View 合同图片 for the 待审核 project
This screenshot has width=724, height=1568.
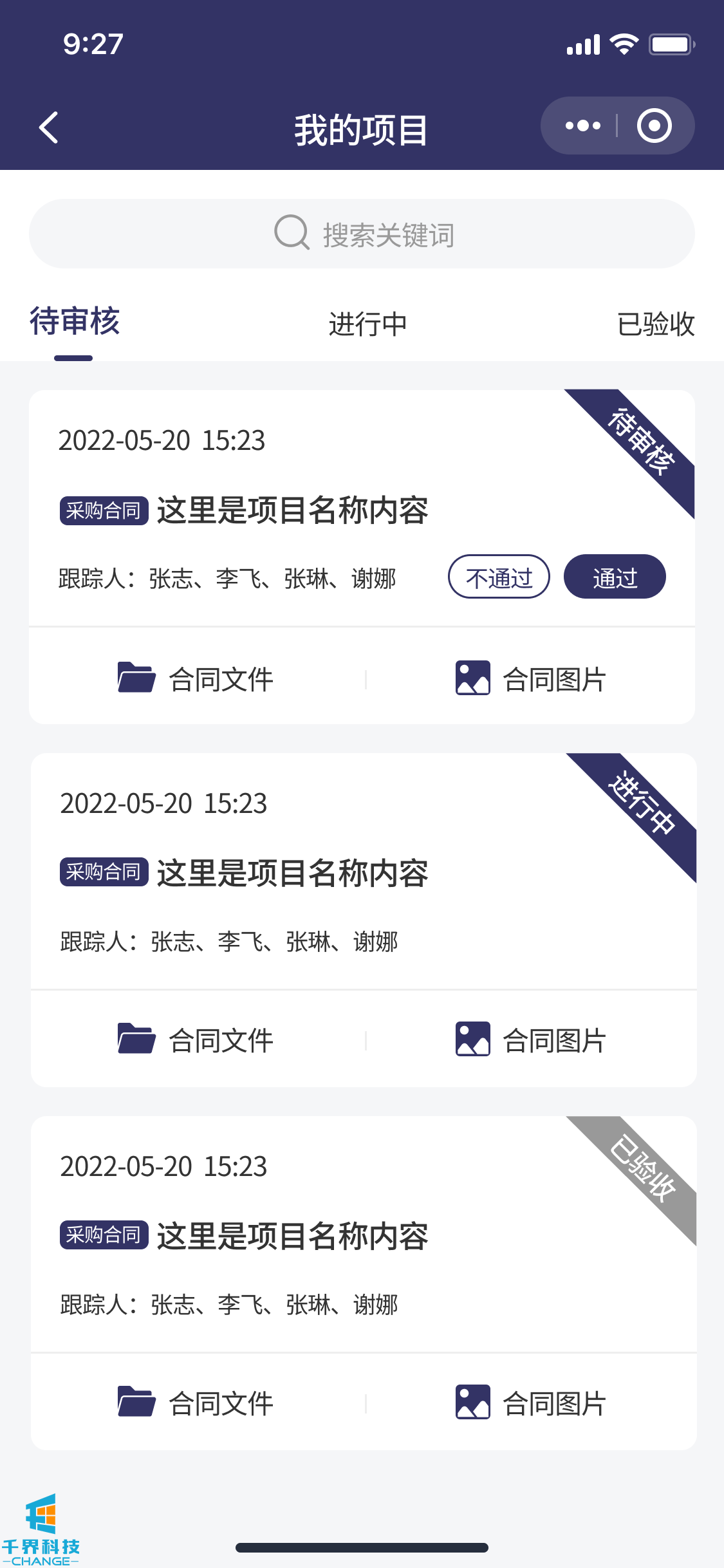tap(530, 679)
